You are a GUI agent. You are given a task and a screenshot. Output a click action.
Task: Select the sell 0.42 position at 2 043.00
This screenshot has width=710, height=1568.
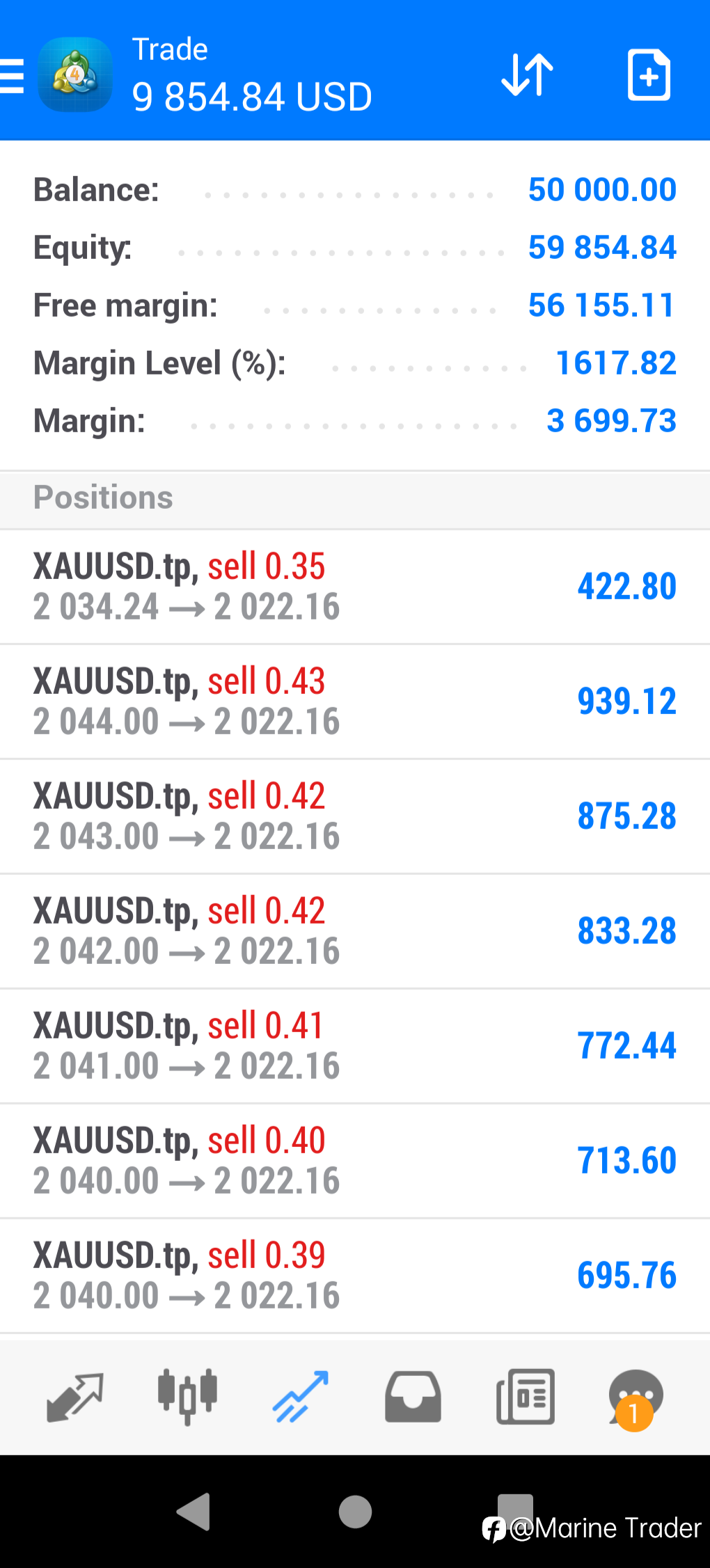(355, 816)
